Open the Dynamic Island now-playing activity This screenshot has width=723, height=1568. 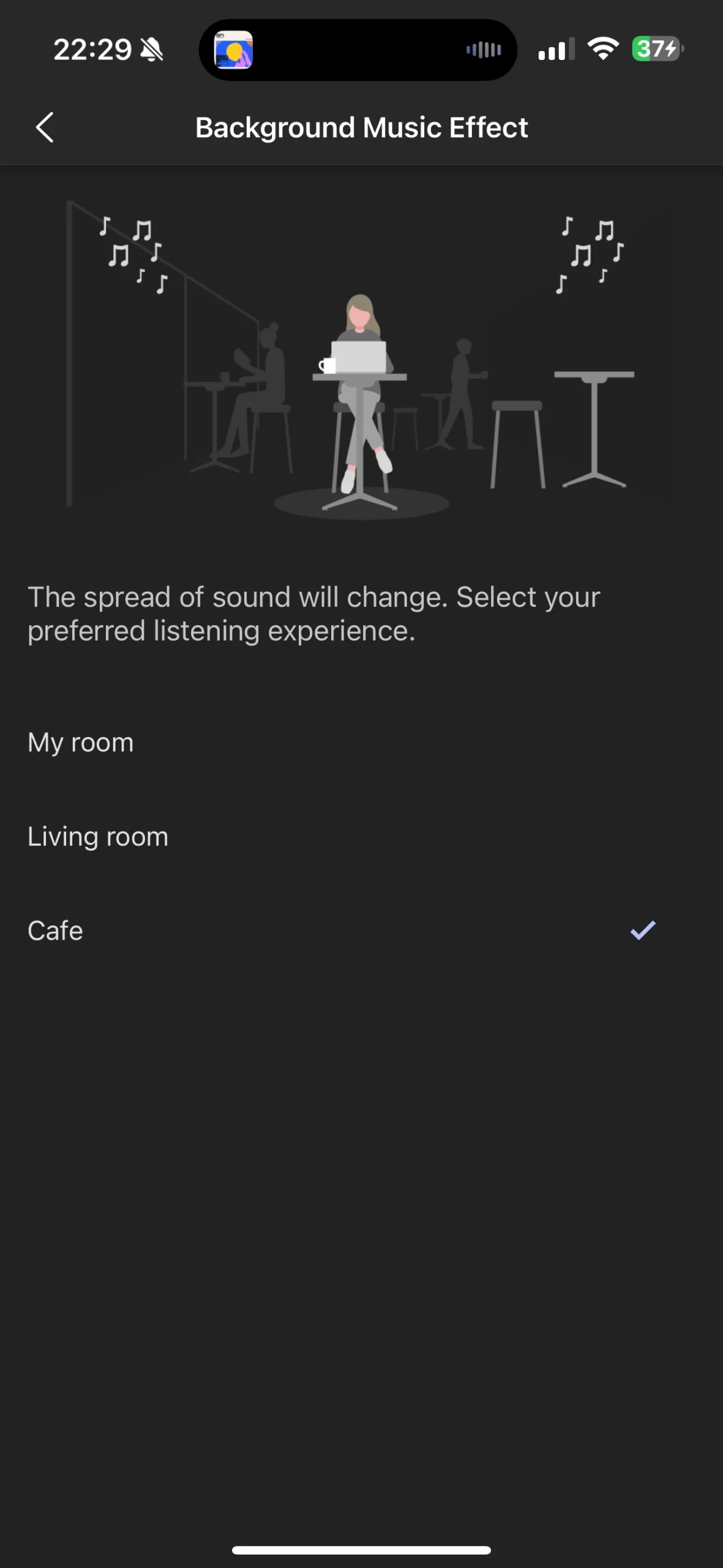(x=358, y=50)
